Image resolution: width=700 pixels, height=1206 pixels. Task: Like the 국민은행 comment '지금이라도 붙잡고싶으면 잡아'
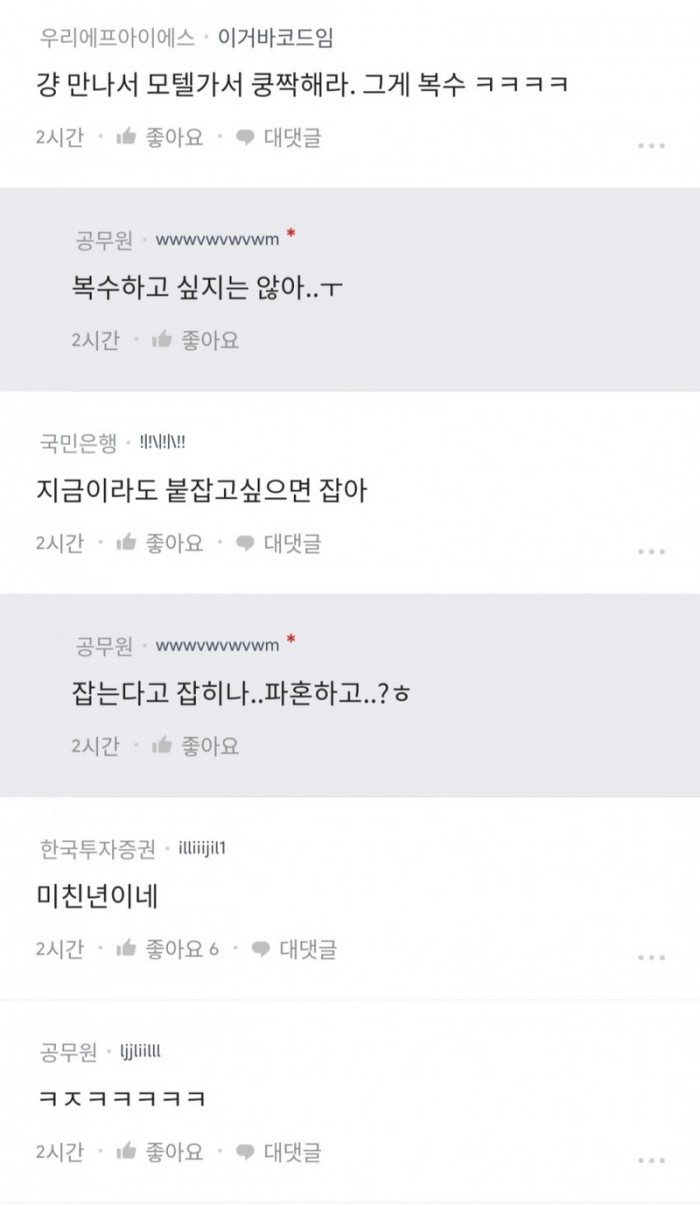pos(159,543)
